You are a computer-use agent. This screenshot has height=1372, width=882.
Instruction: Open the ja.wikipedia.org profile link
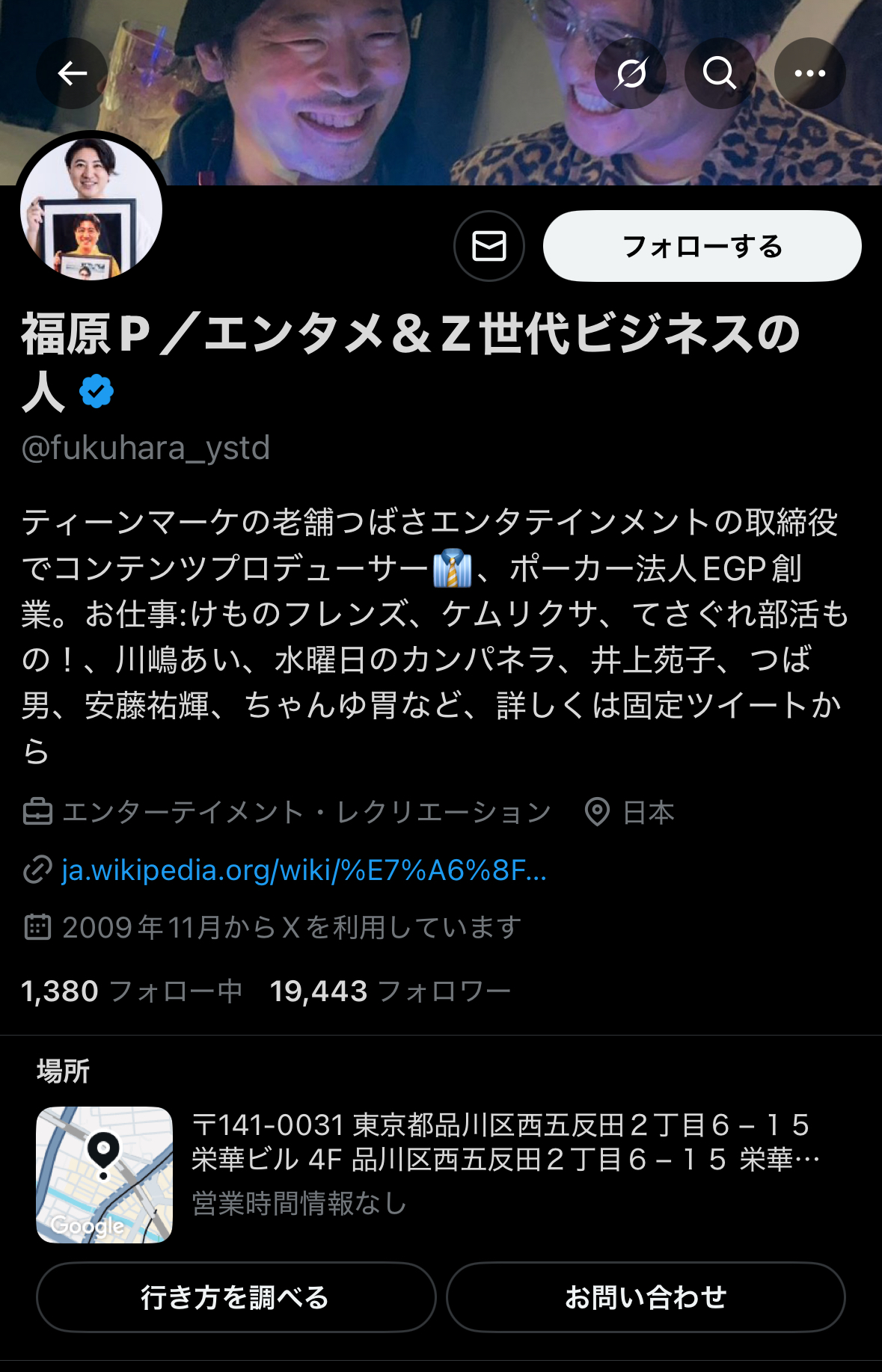304,870
